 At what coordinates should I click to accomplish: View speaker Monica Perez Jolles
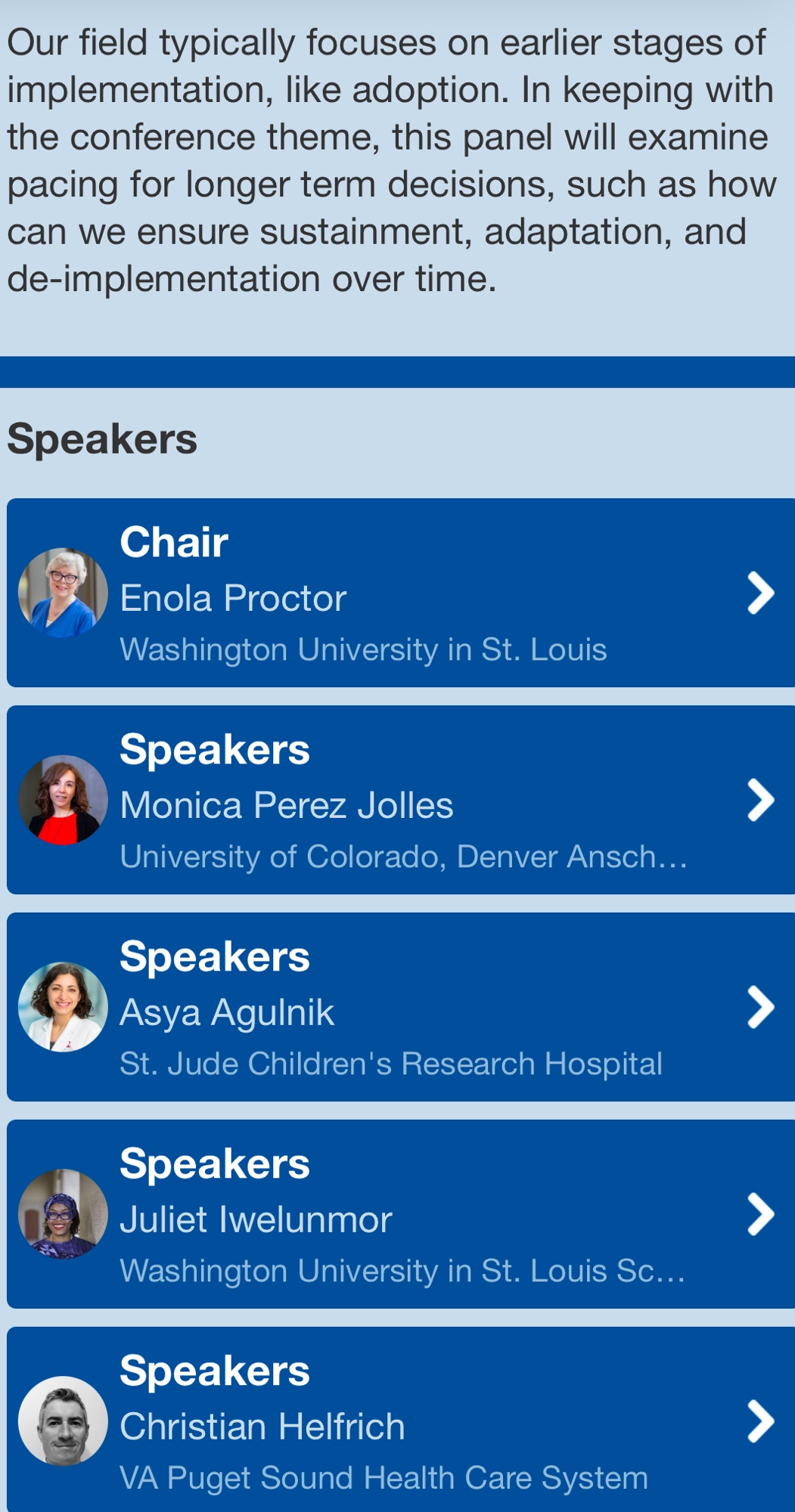pos(399,800)
